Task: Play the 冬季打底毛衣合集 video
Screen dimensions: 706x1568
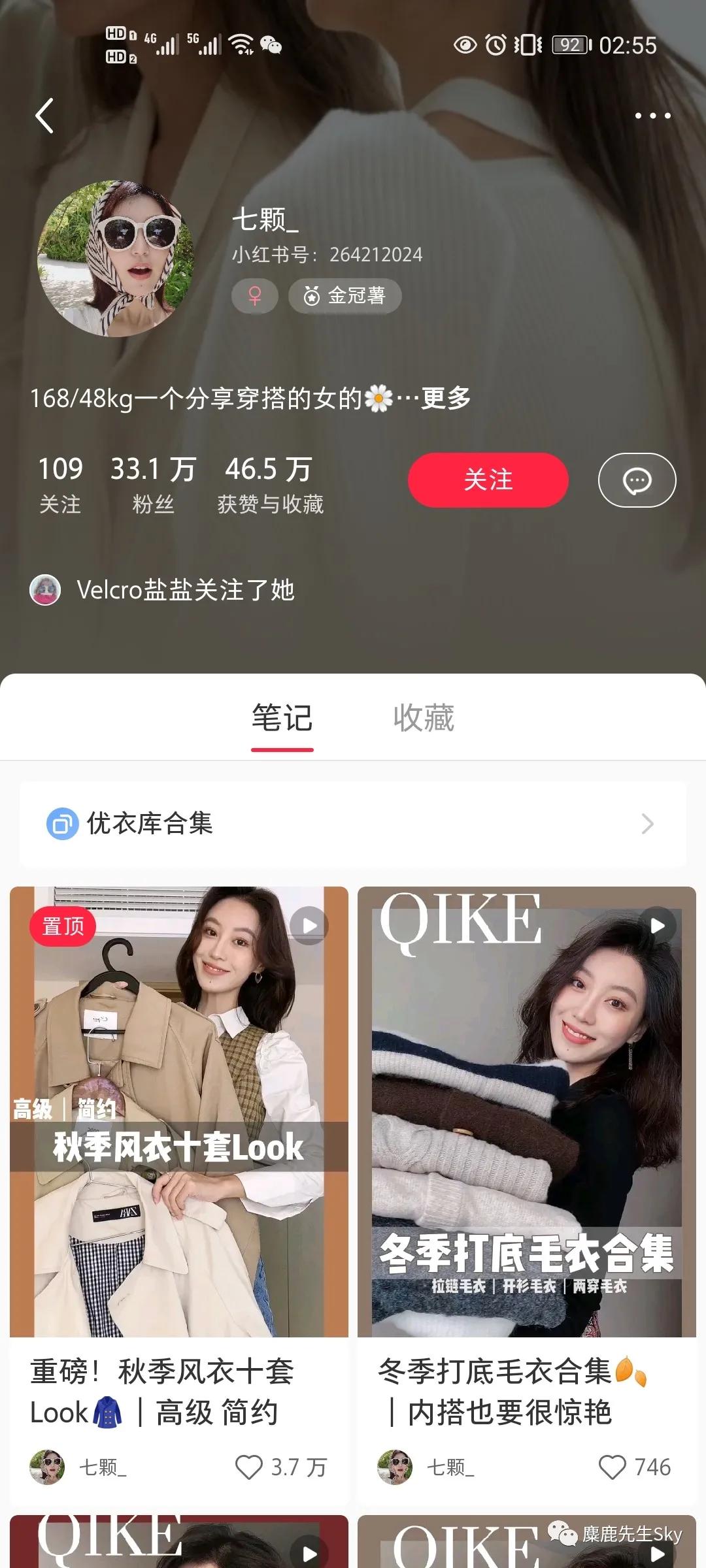Action: click(x=656, y=925)
